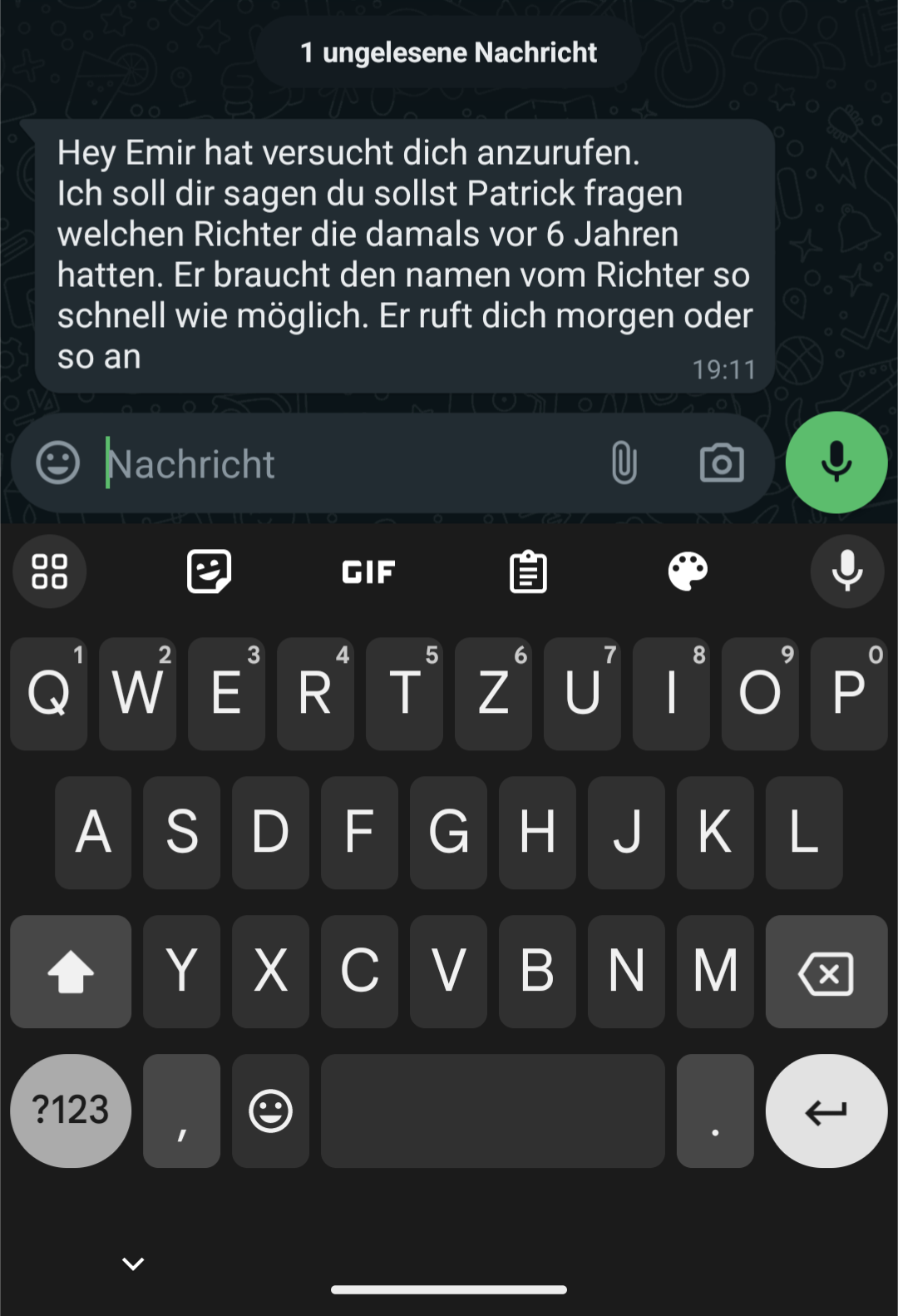
Task: Tap the return key on the keyboard
Action: 826,1111
